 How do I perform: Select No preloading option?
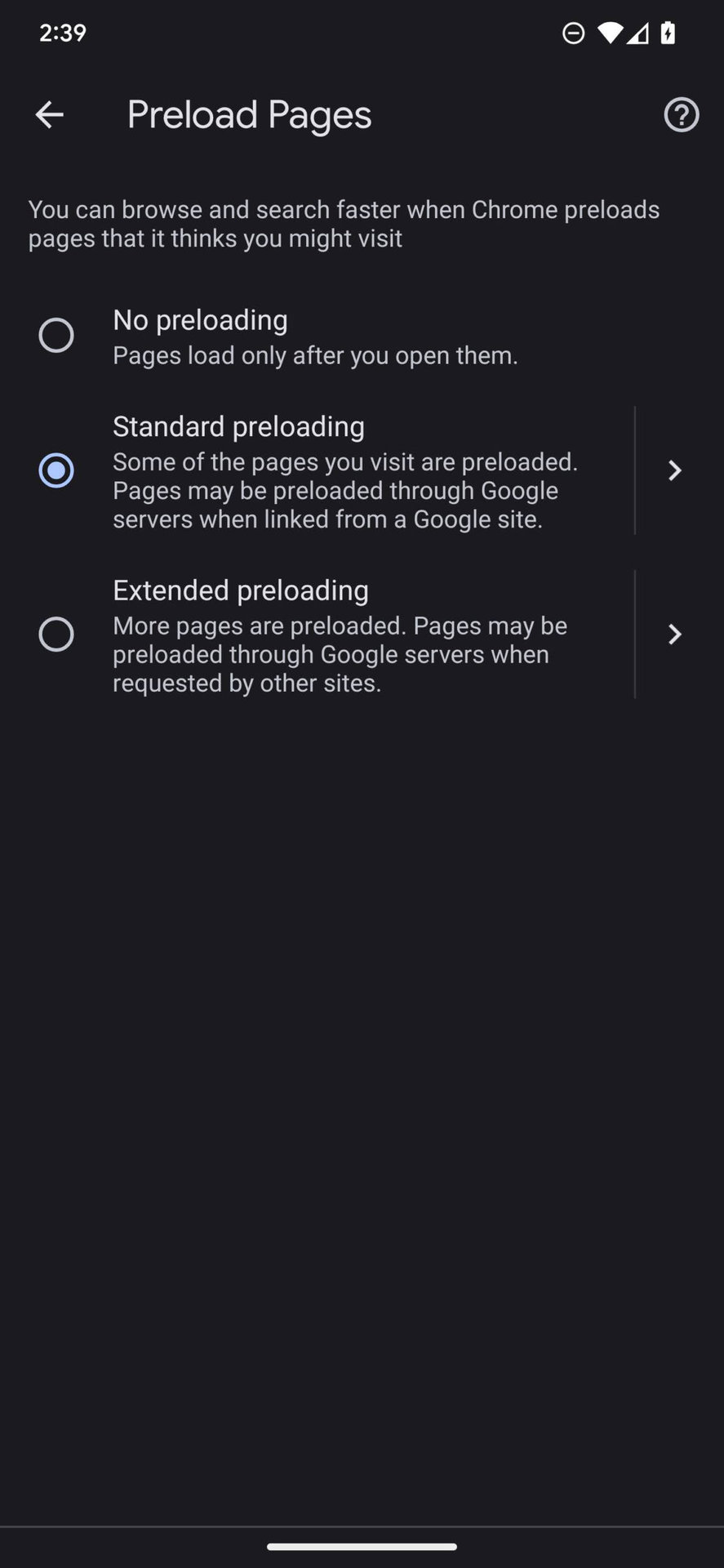[x=56, y=336]
